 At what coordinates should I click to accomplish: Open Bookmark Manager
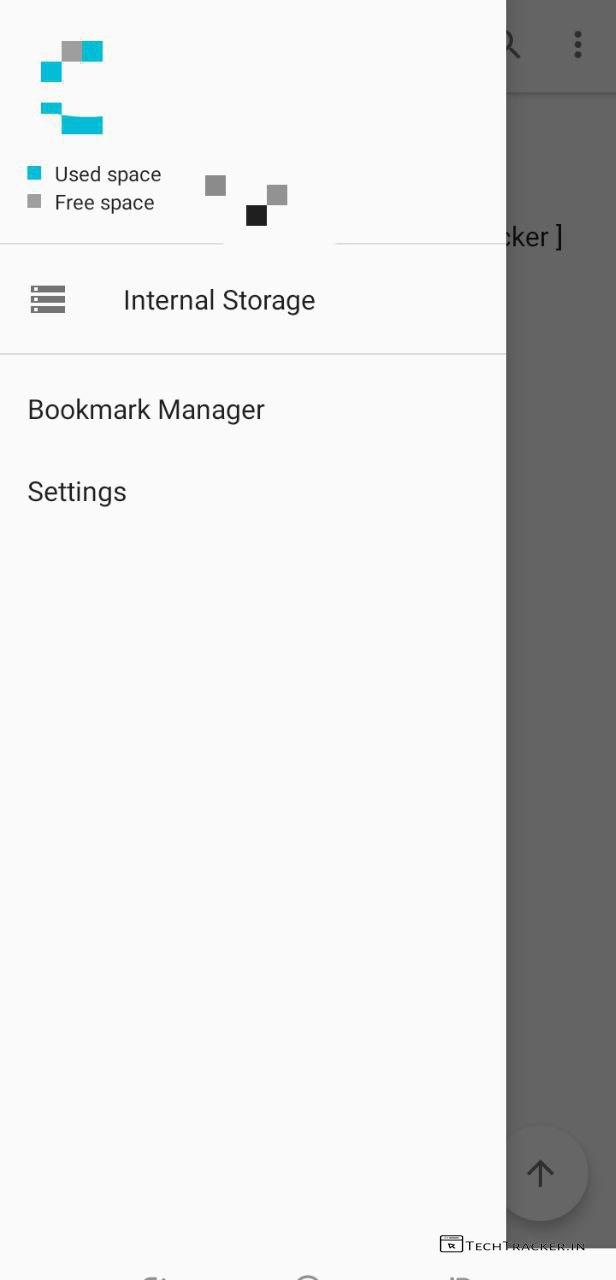click(146, 410)
